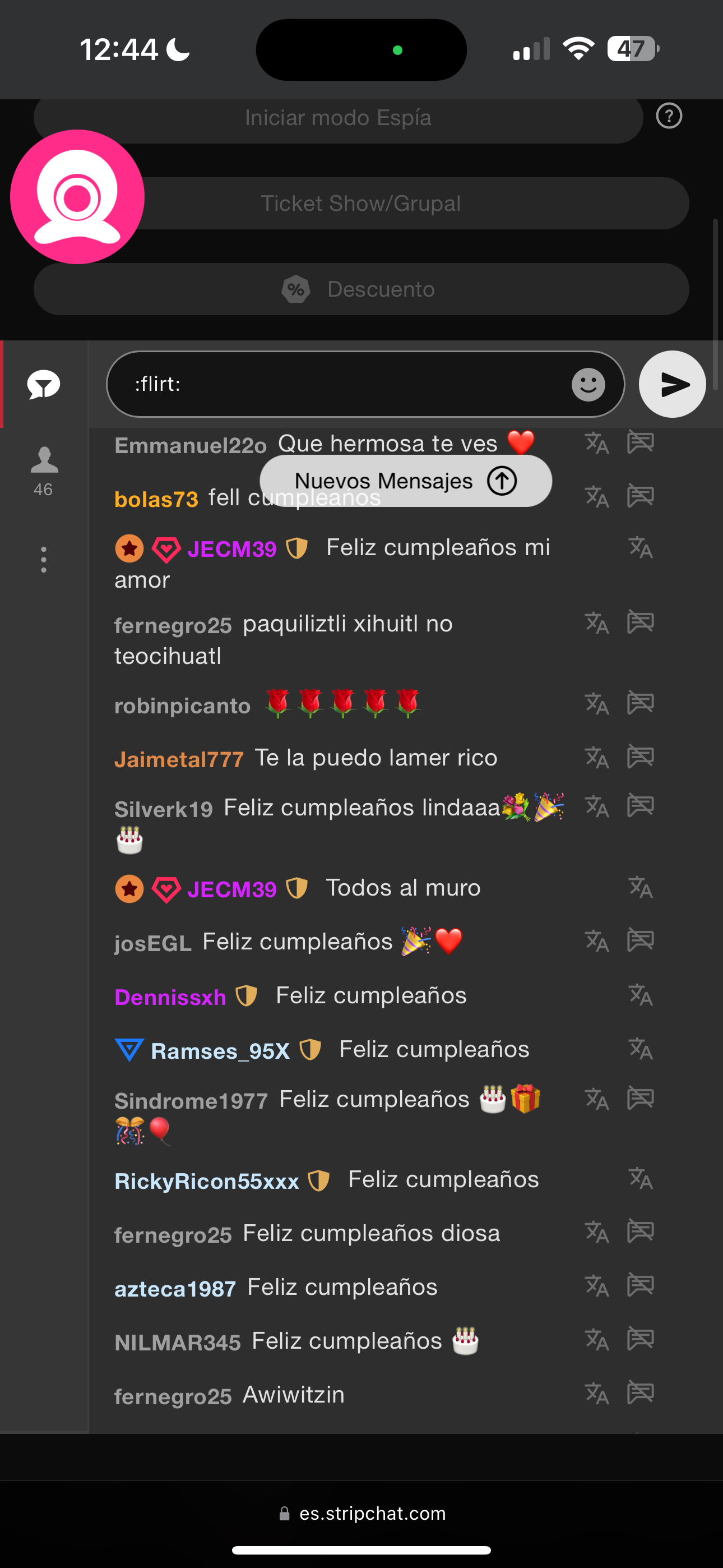The width and height of the screenshot is (723, 1568).
Task: Open Dennissxh's user profile
Action: tap(170, 997)
